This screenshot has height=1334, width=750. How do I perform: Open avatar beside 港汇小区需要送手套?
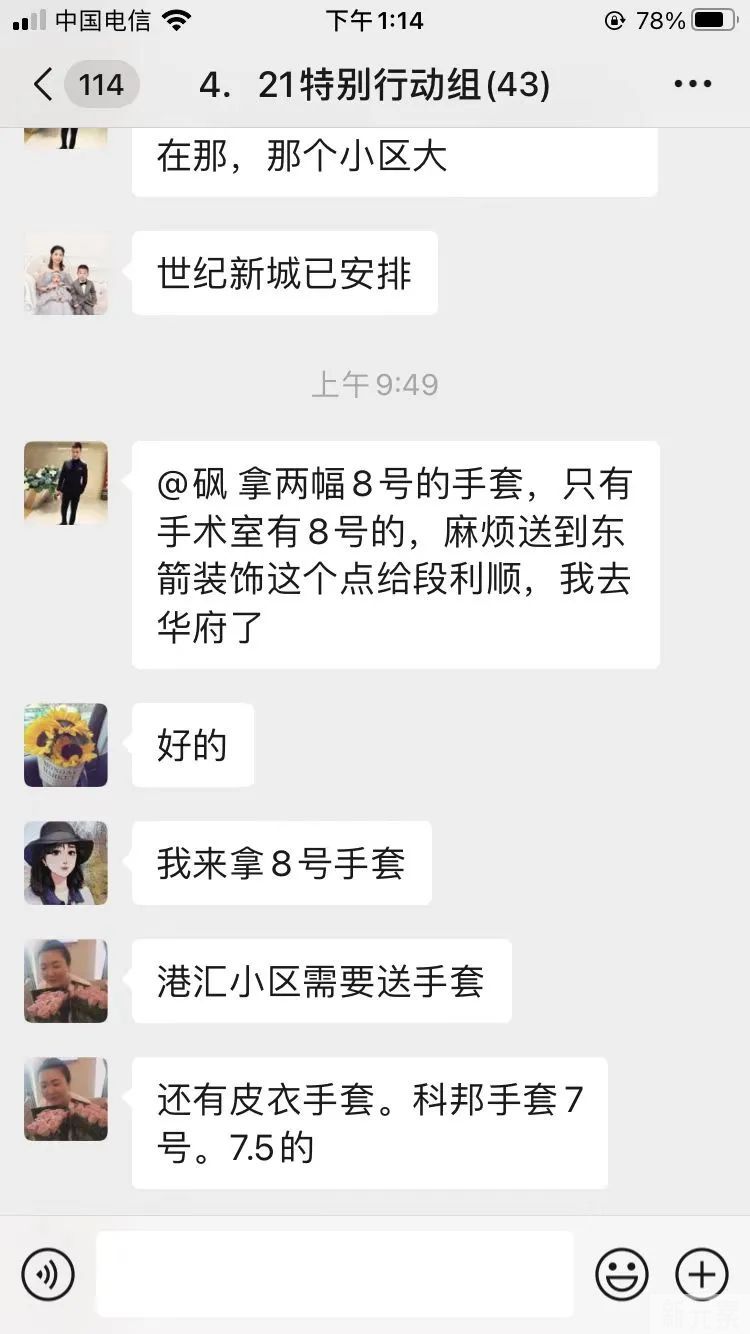tap(66, 981)
